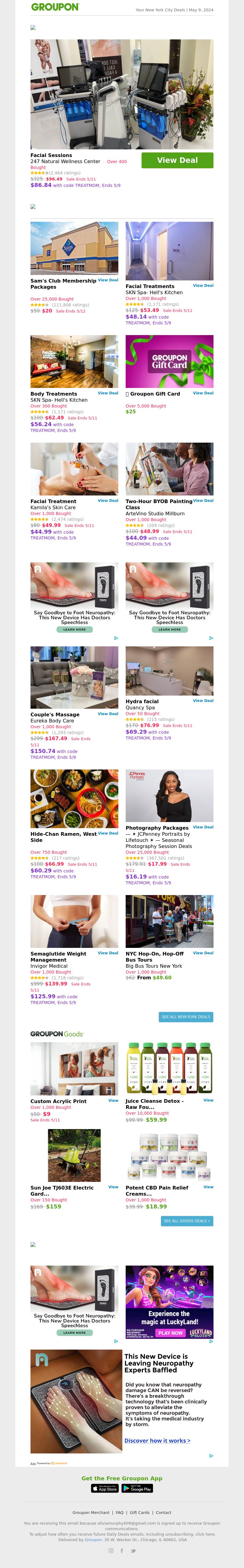The image size is (244, 1568).
Task: Get the app on Google Play
Action: pyautogui.click(x=138, y=1488)
